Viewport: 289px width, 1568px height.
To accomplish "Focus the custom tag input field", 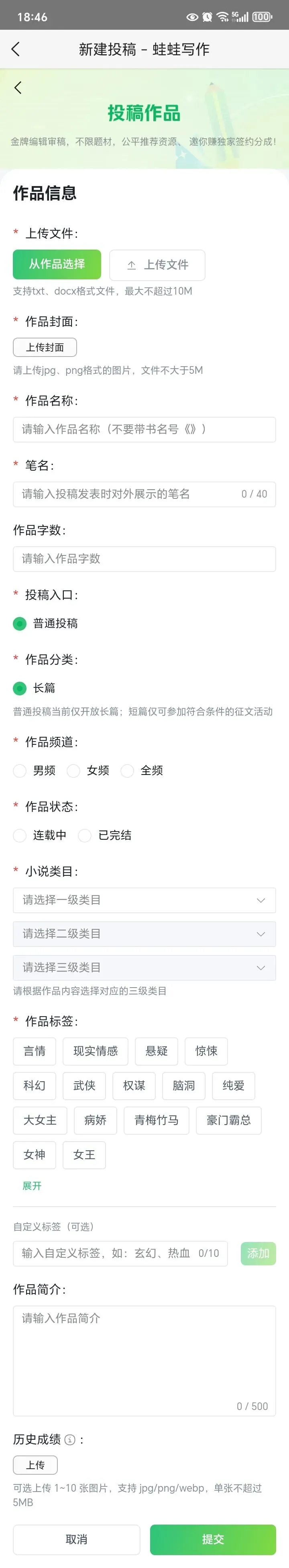I will (120, 1253).
